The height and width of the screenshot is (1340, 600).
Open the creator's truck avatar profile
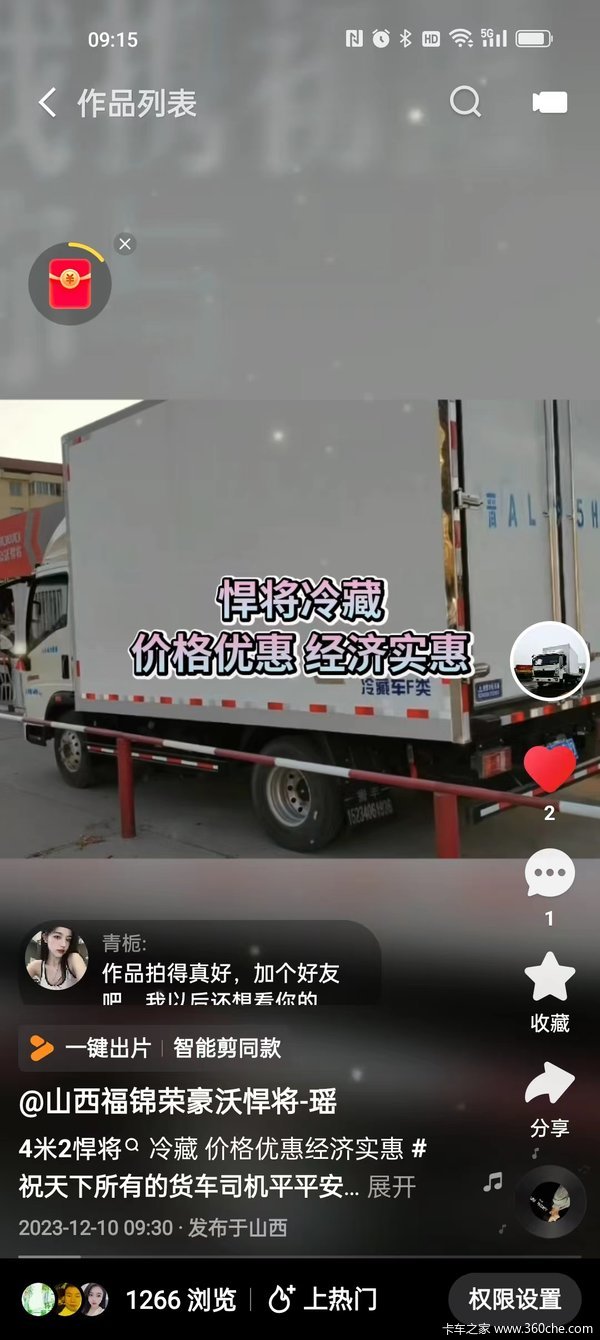(549, 661)
